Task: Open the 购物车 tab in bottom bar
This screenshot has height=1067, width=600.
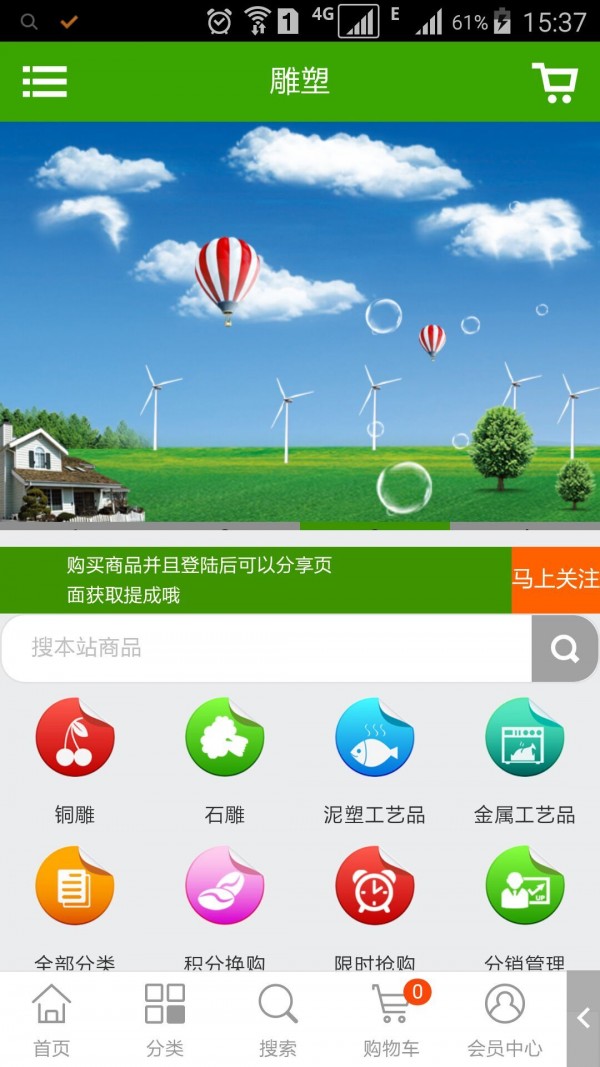Action: [391, 1019]
